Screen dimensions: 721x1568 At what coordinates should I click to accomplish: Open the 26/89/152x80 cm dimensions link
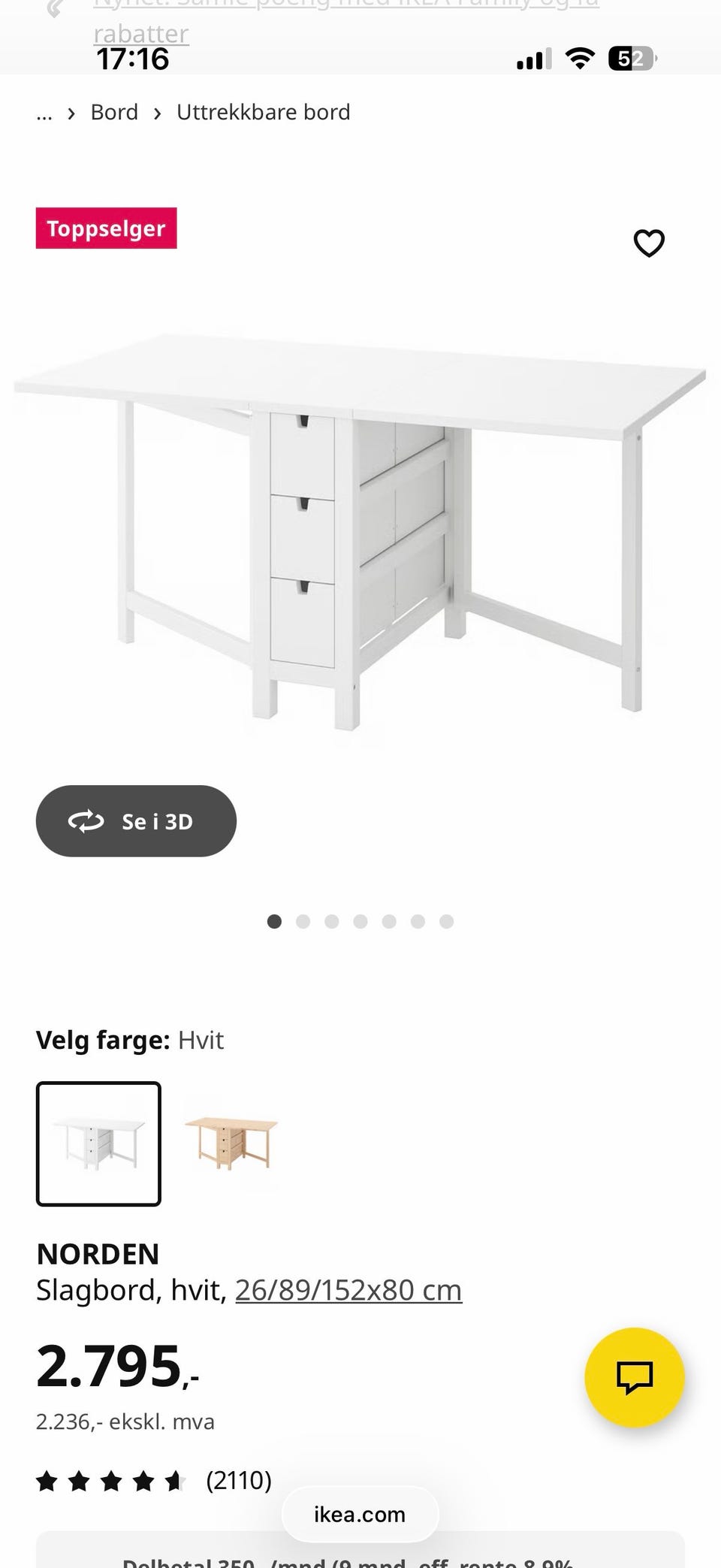point(348,1290)
